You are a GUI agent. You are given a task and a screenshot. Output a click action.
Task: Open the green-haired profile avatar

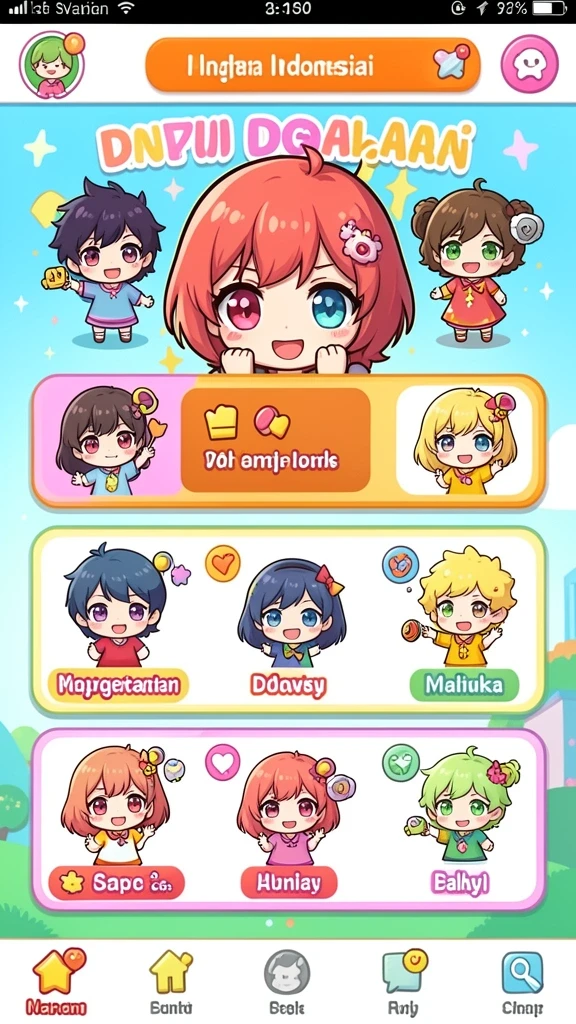point(52,65)
